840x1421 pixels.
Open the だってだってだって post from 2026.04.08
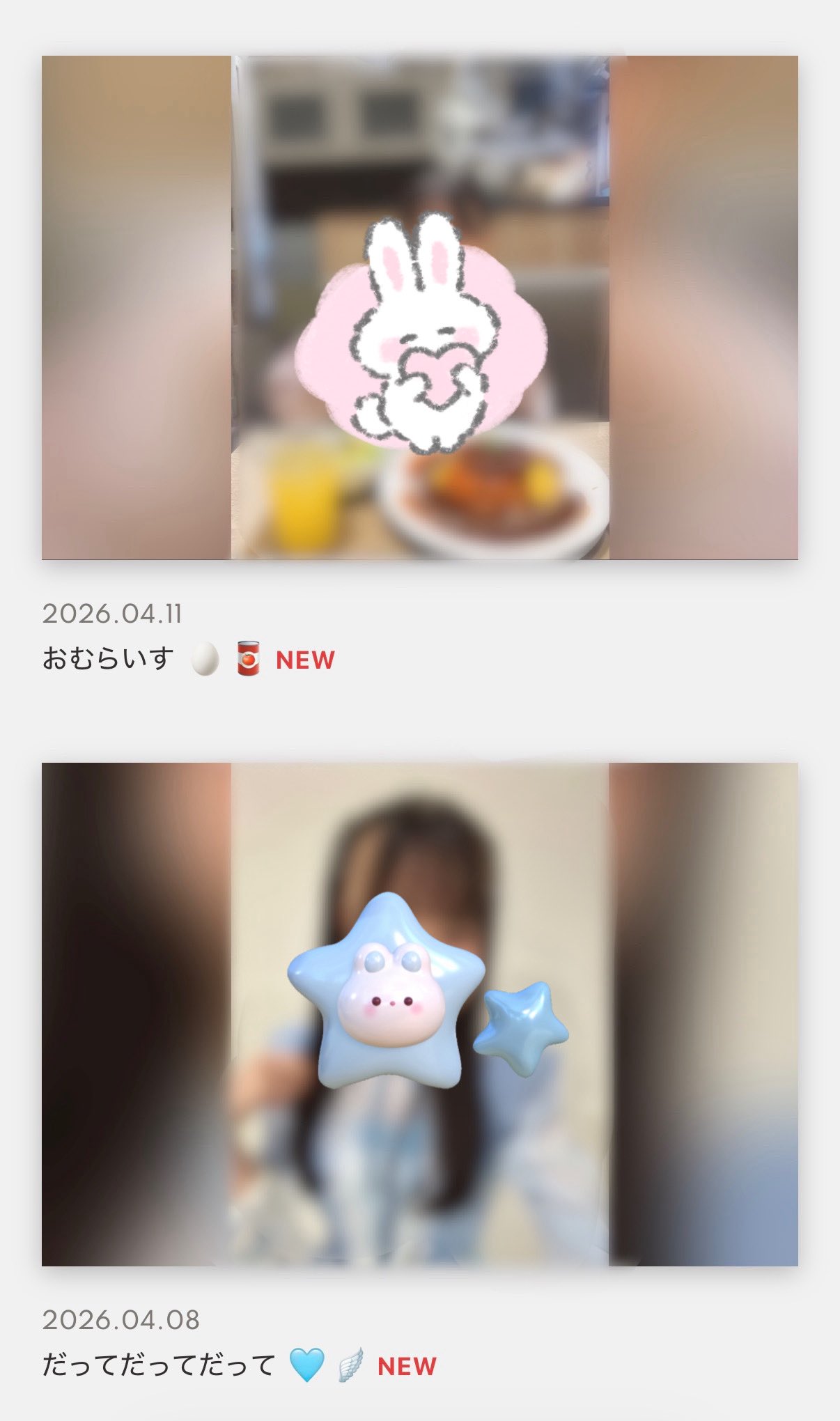[159, 1365]
